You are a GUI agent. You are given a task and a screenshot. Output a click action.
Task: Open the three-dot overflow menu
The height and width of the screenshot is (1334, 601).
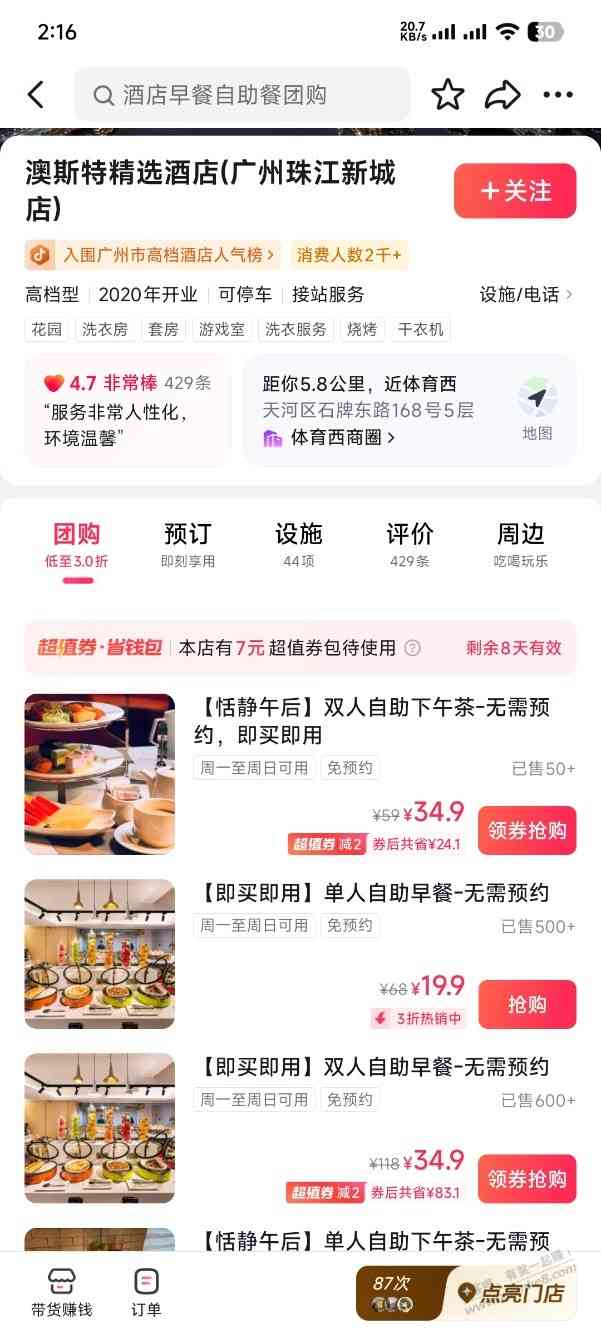pyautogui.click(x=558, y=95)
